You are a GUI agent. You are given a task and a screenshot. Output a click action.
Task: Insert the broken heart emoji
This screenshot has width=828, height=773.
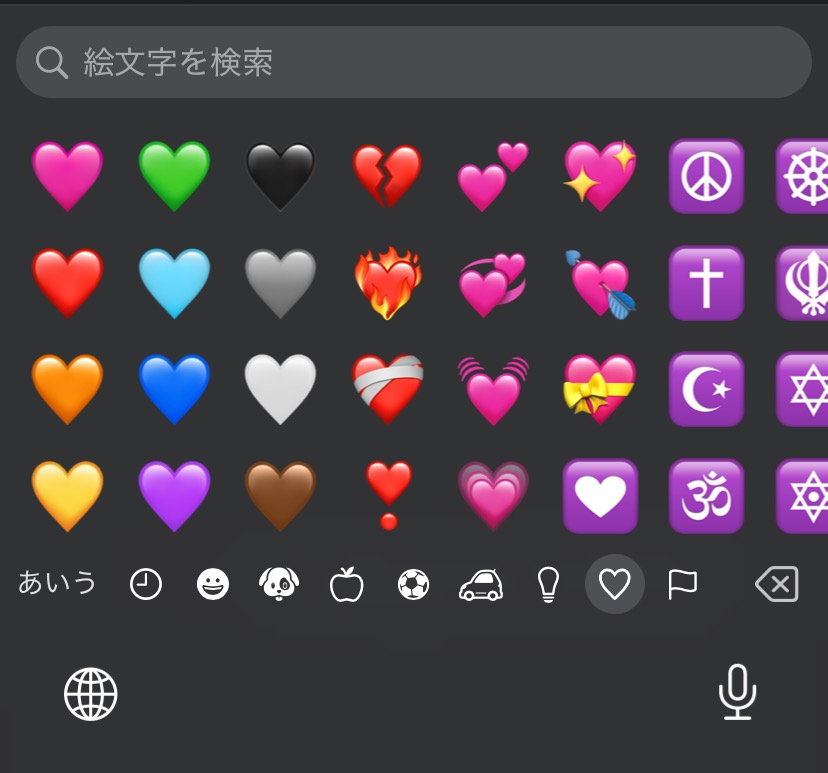click(x=388, y=176)
